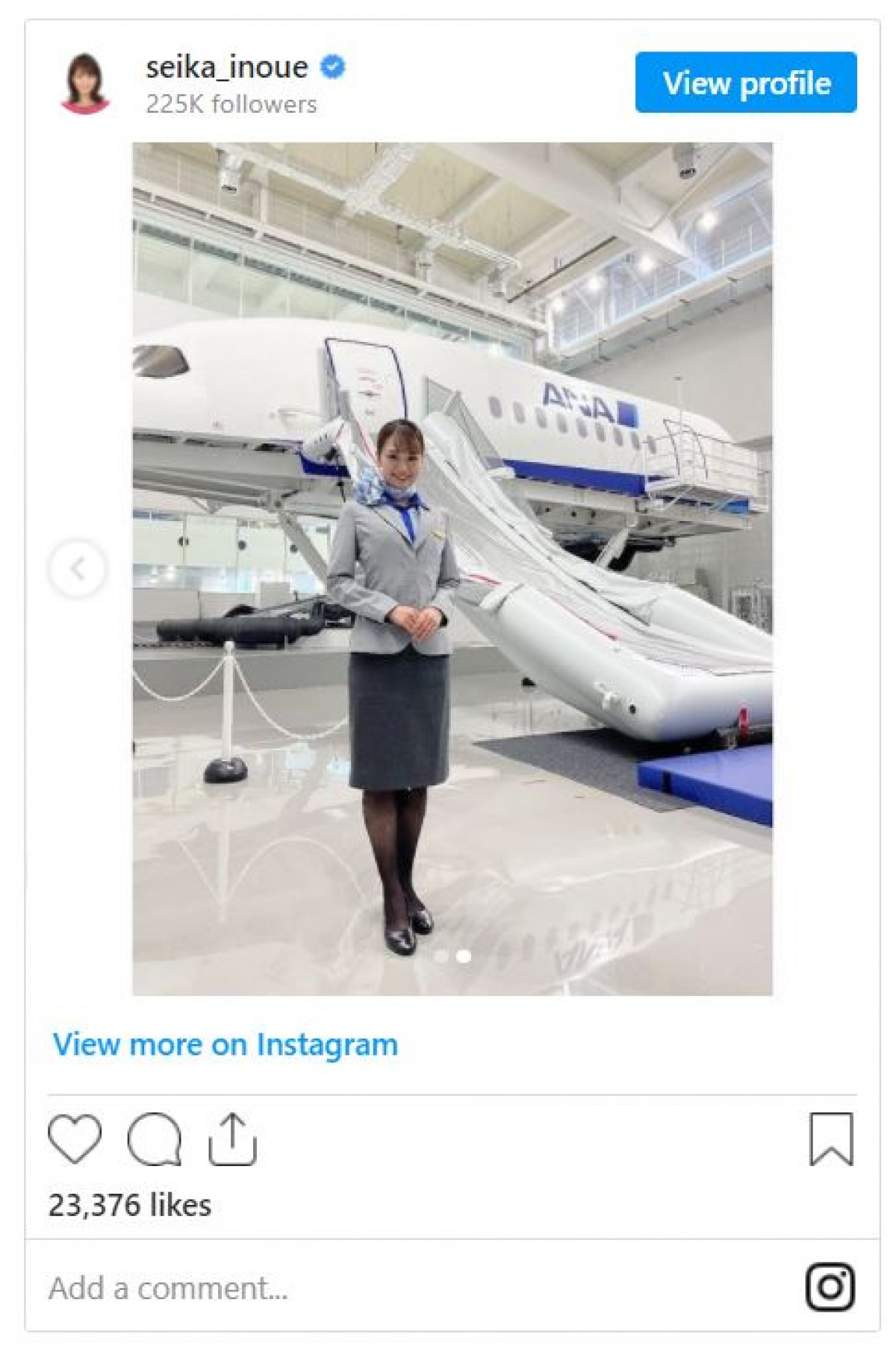The image size is (896, 1349).
Task: Go to previous photo in carousel
Action: coord(77,569)
